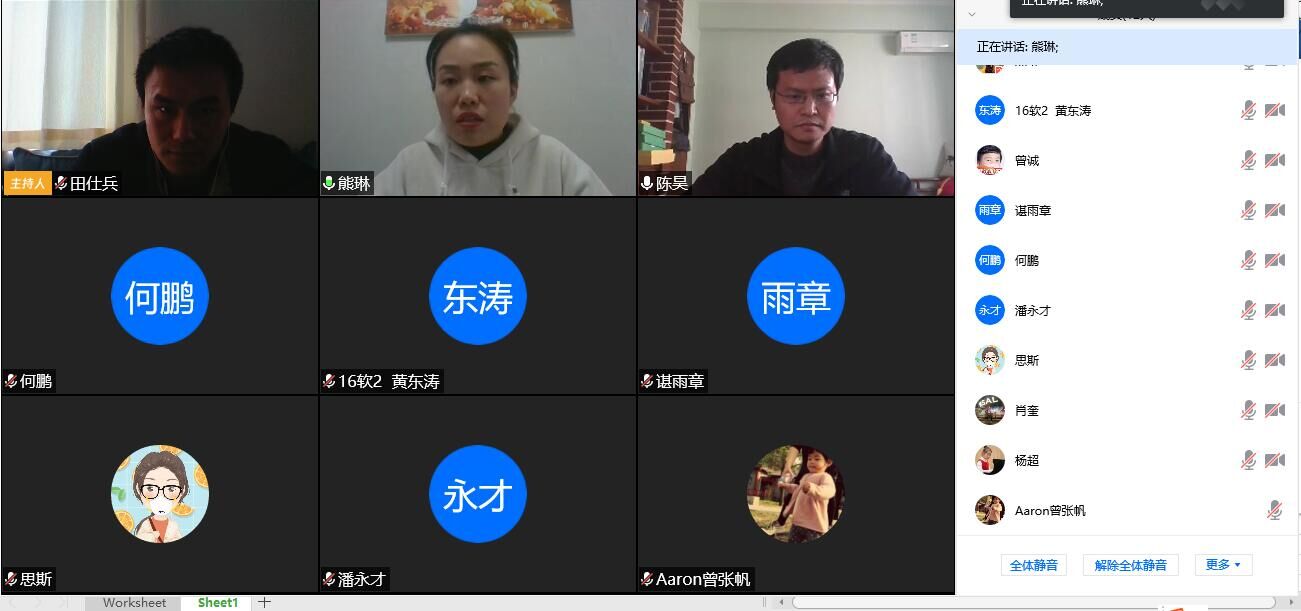Tap the microphone icon for Aaron曾张帆
Image resolution: width=1301 pixels, height=611 pixels.
pyautogui.click(x=1274, y=510)
